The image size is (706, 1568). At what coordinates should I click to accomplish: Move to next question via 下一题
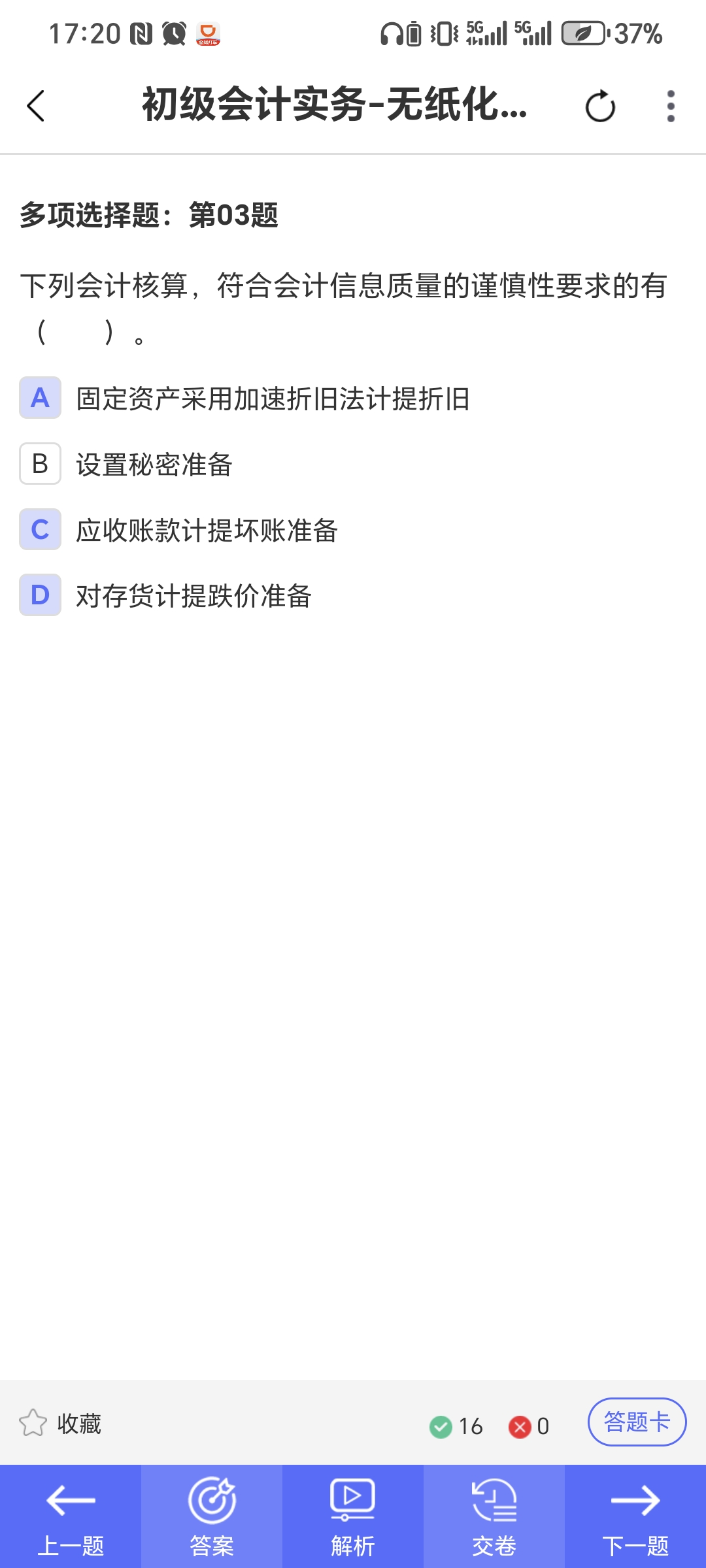click(635, 1517)
